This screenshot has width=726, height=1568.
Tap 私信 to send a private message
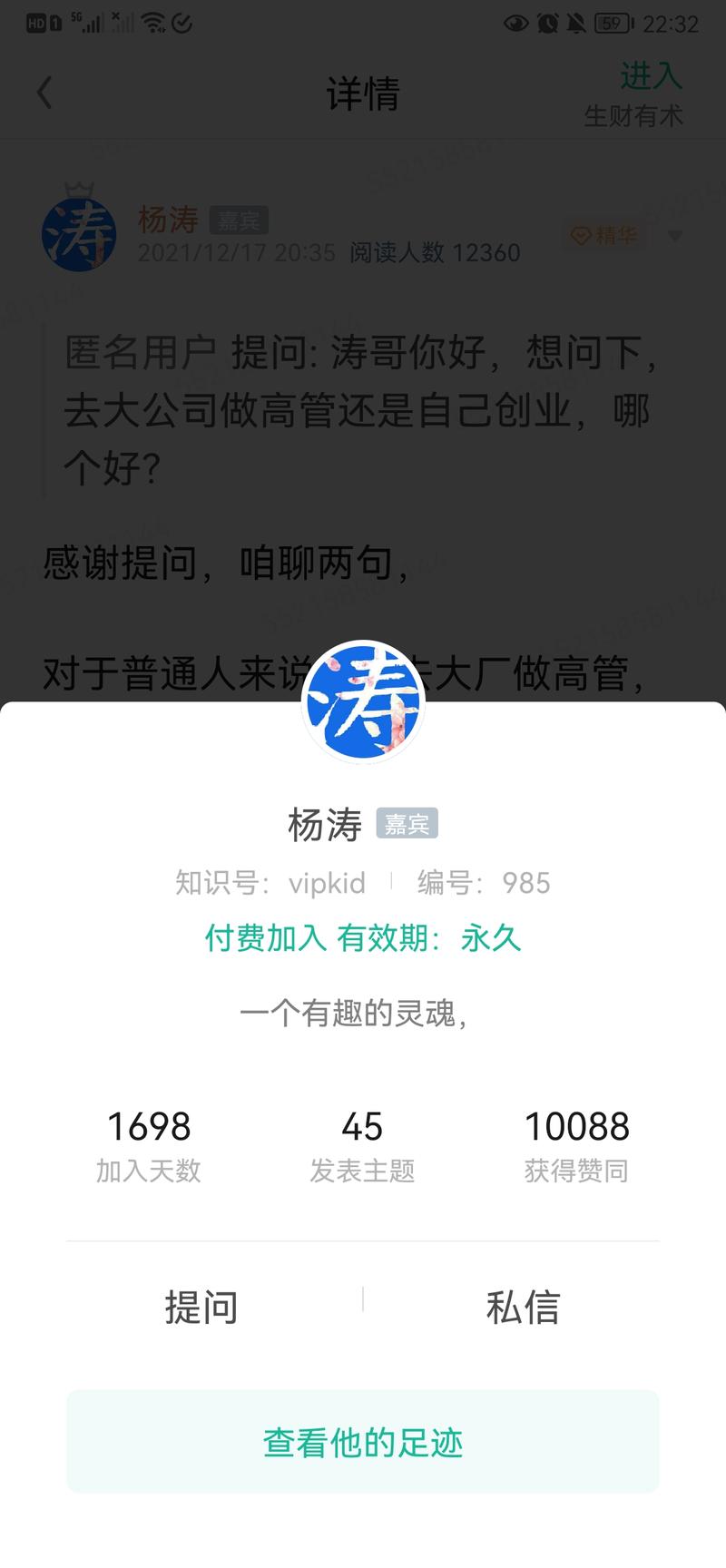coord(523,1307)
